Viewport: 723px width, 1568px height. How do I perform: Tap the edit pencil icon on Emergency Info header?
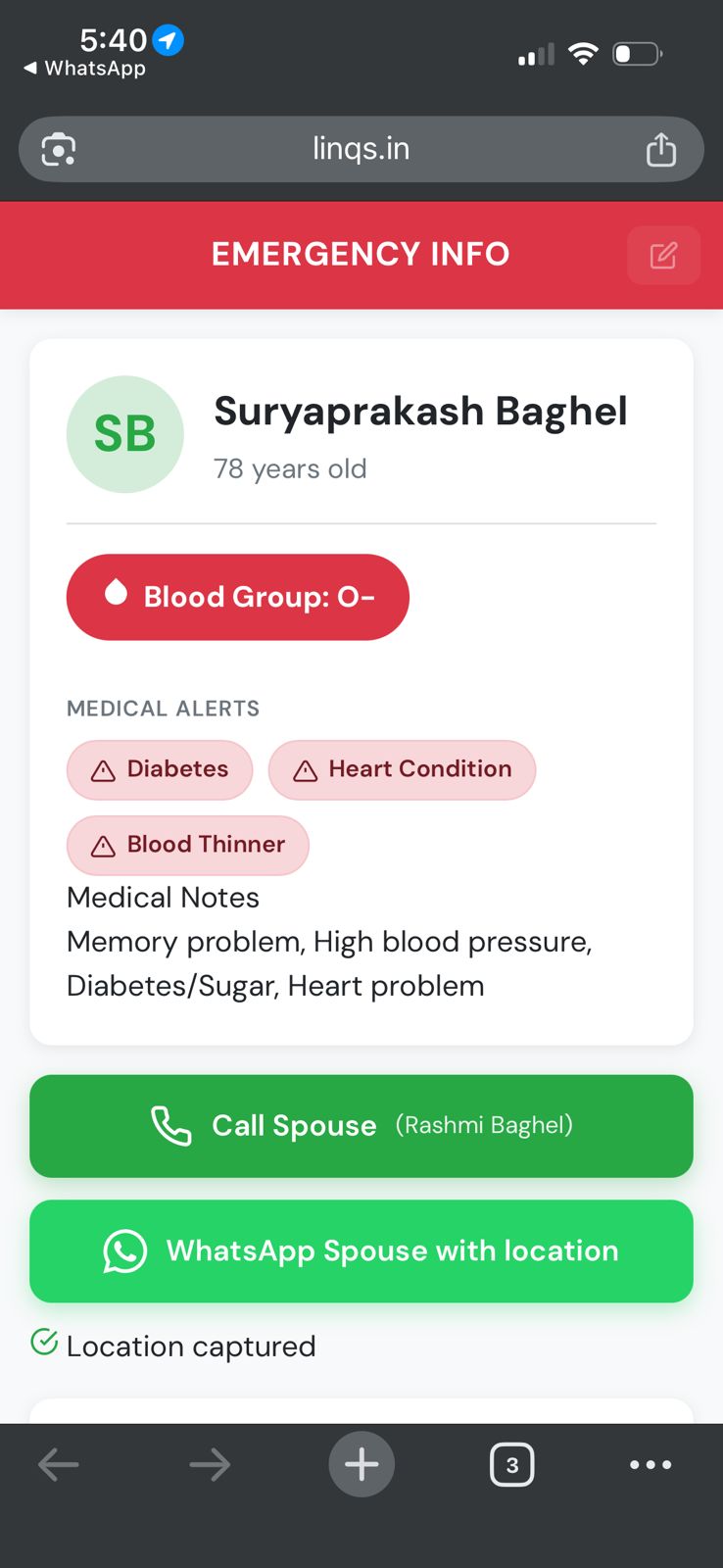coord(663,255)
